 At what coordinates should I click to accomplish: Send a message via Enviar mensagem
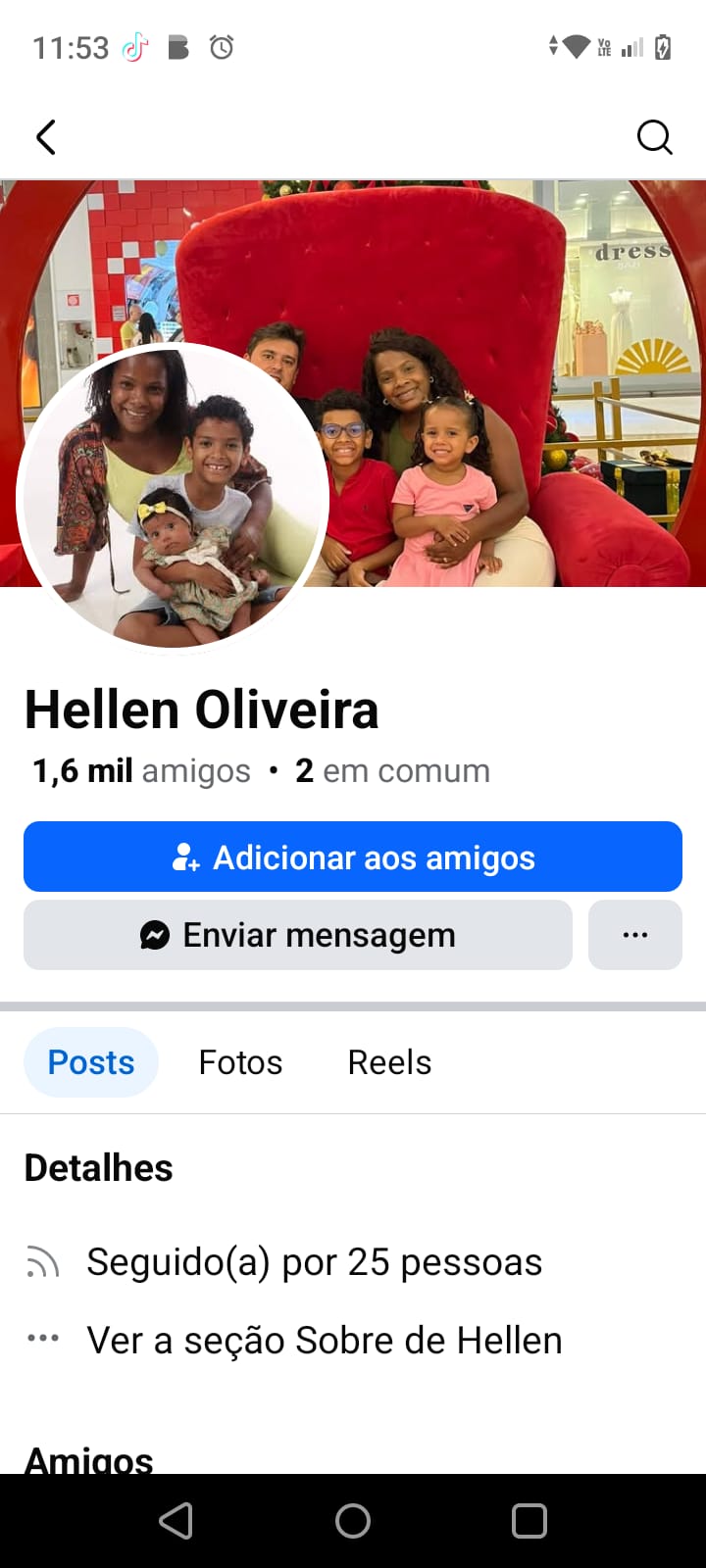(x=298, y=936)
